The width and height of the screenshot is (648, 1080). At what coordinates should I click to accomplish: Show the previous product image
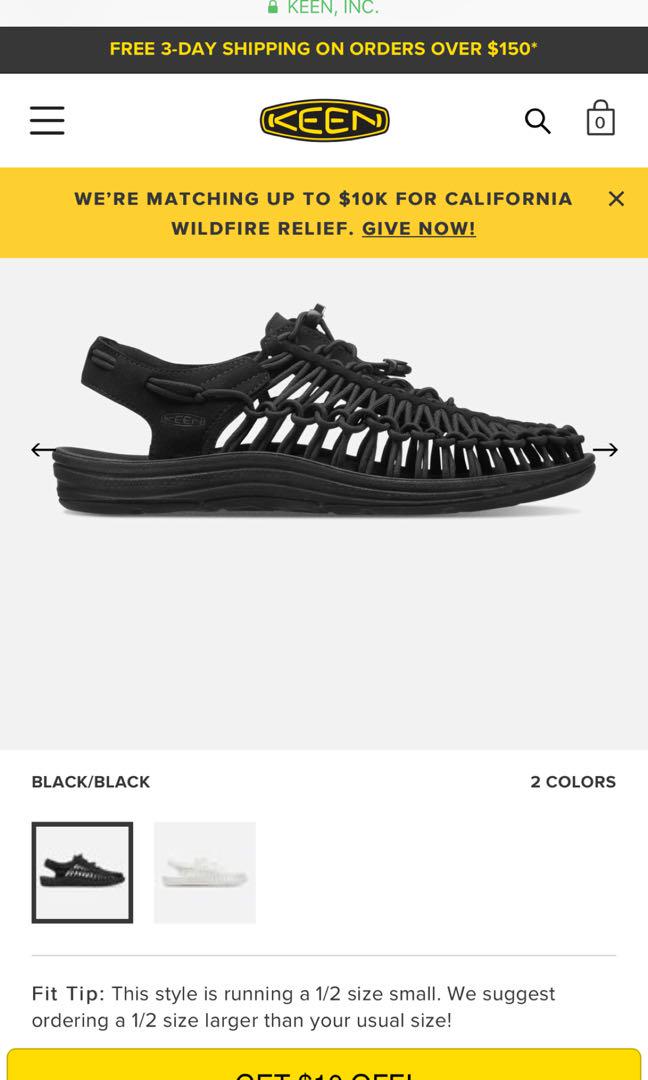click(x=43, y=450)
